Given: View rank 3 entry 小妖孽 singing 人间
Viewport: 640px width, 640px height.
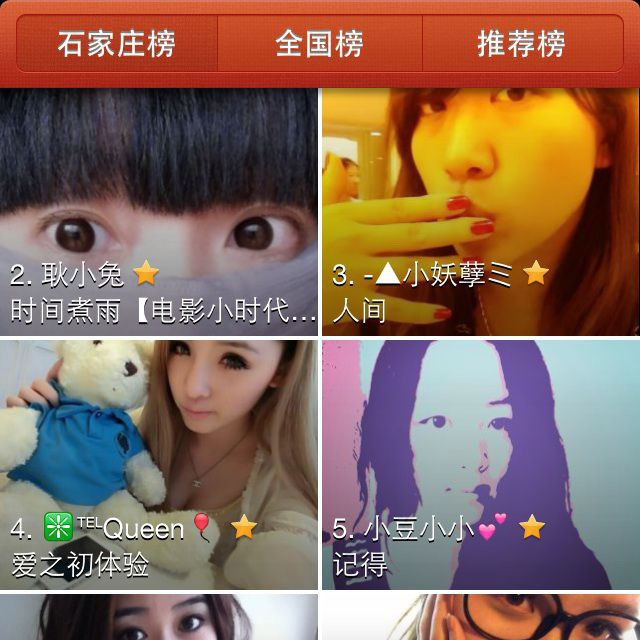Looking at the screenshot, I should click(480, 212).
